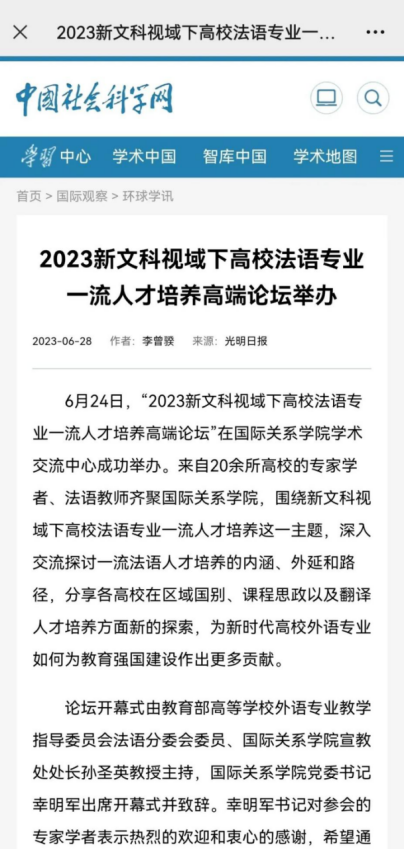Tap the desktop version icon

[x=326, y=98]
